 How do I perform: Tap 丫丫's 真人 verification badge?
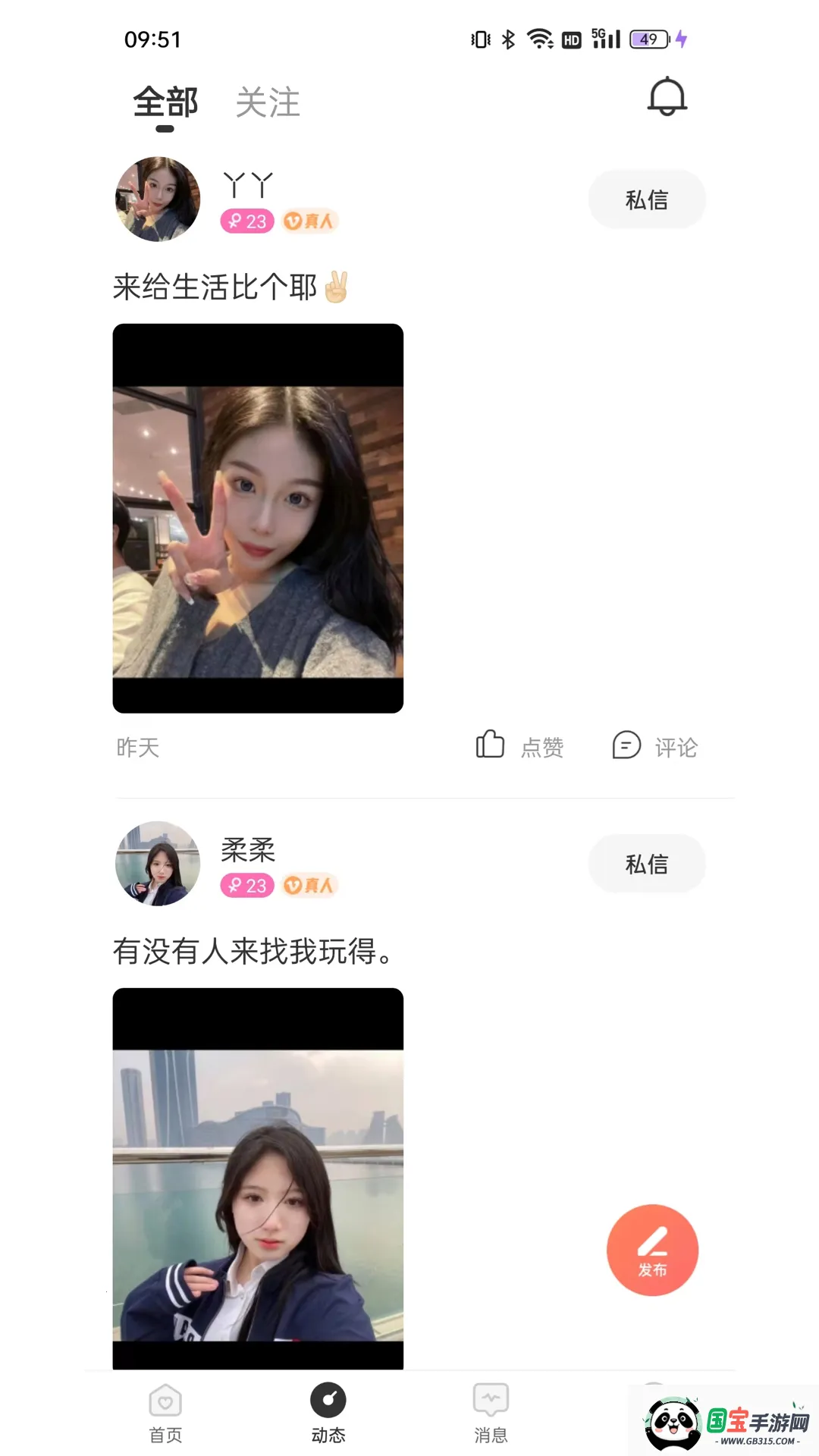309,221
